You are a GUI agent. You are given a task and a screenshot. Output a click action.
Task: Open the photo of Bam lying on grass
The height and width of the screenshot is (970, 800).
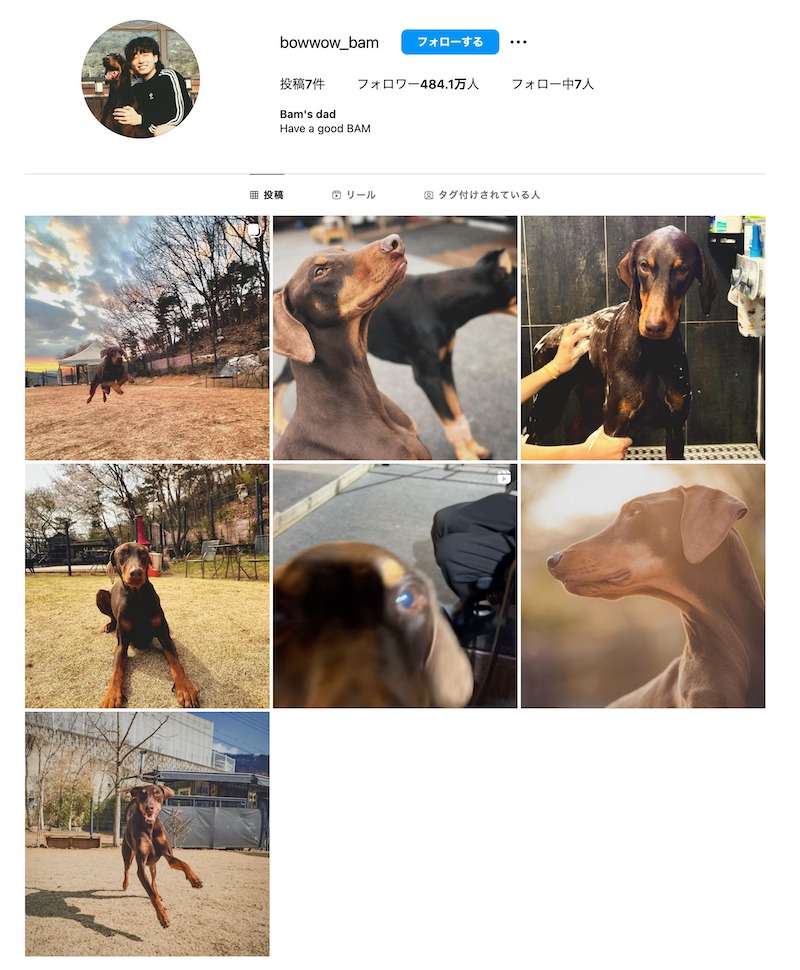click(145, 586)
